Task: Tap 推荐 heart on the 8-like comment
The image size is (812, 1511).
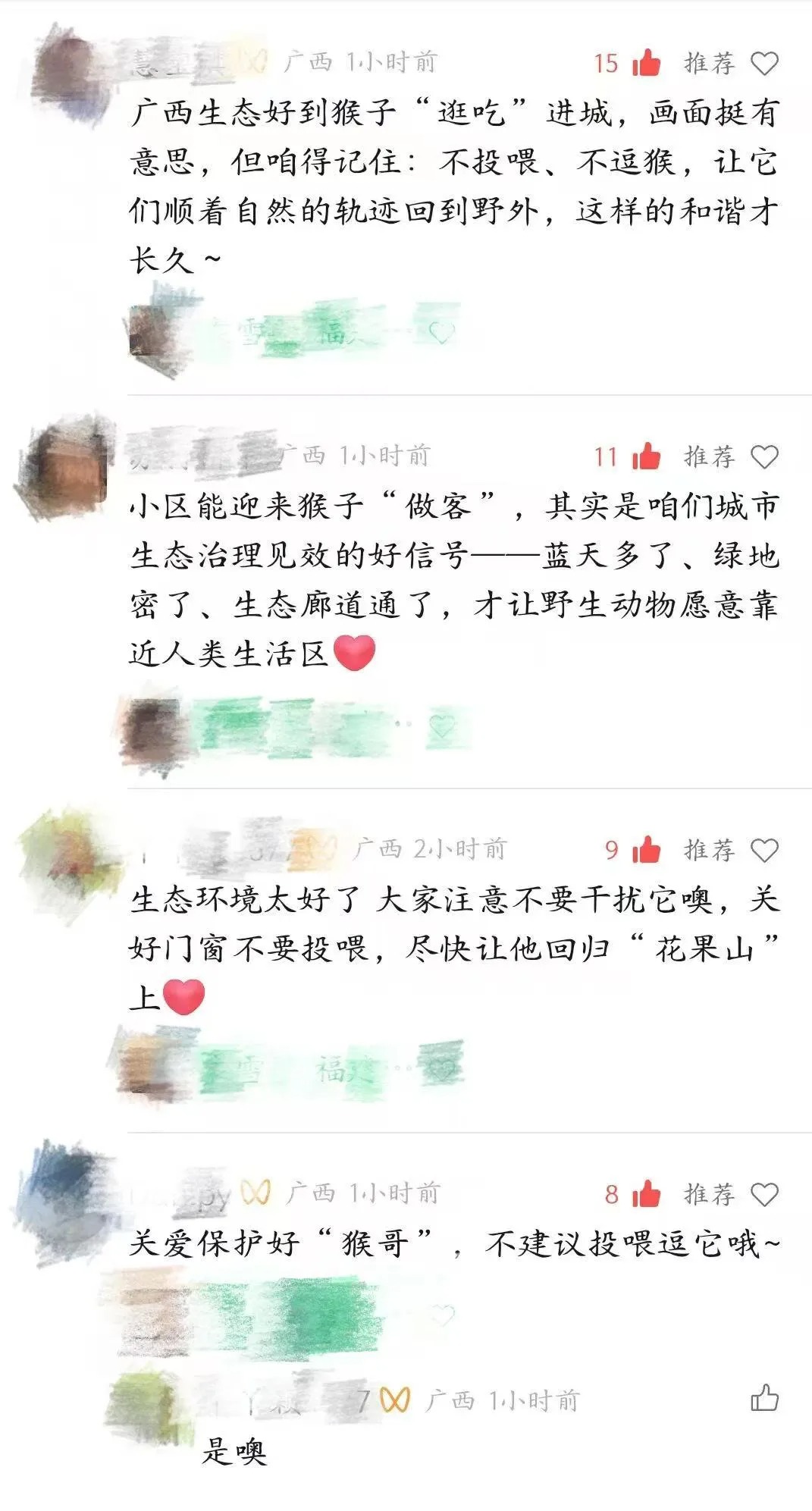Action: point(764,1195)
